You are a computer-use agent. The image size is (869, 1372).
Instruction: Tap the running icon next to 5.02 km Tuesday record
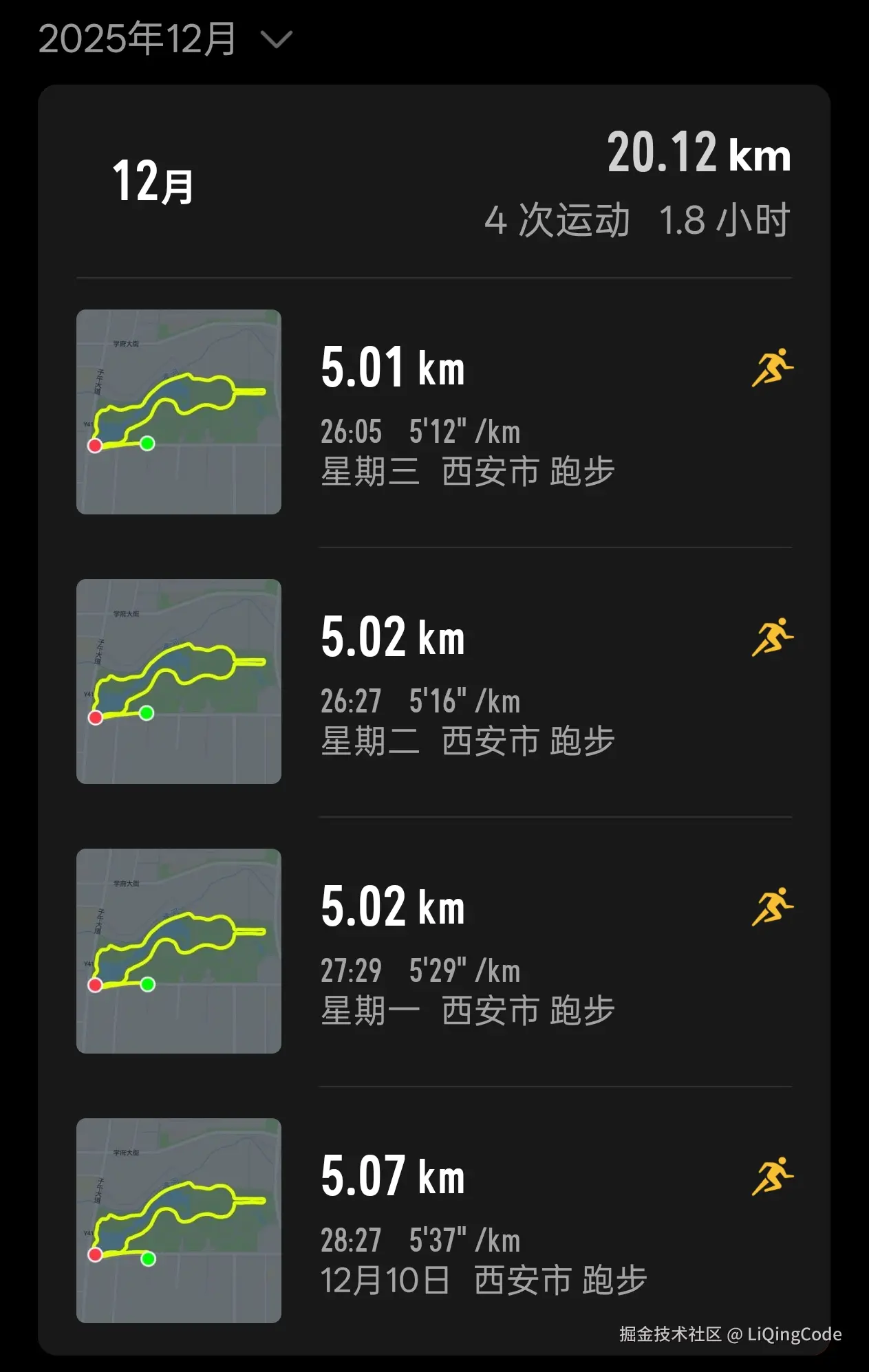pos(773,637)
